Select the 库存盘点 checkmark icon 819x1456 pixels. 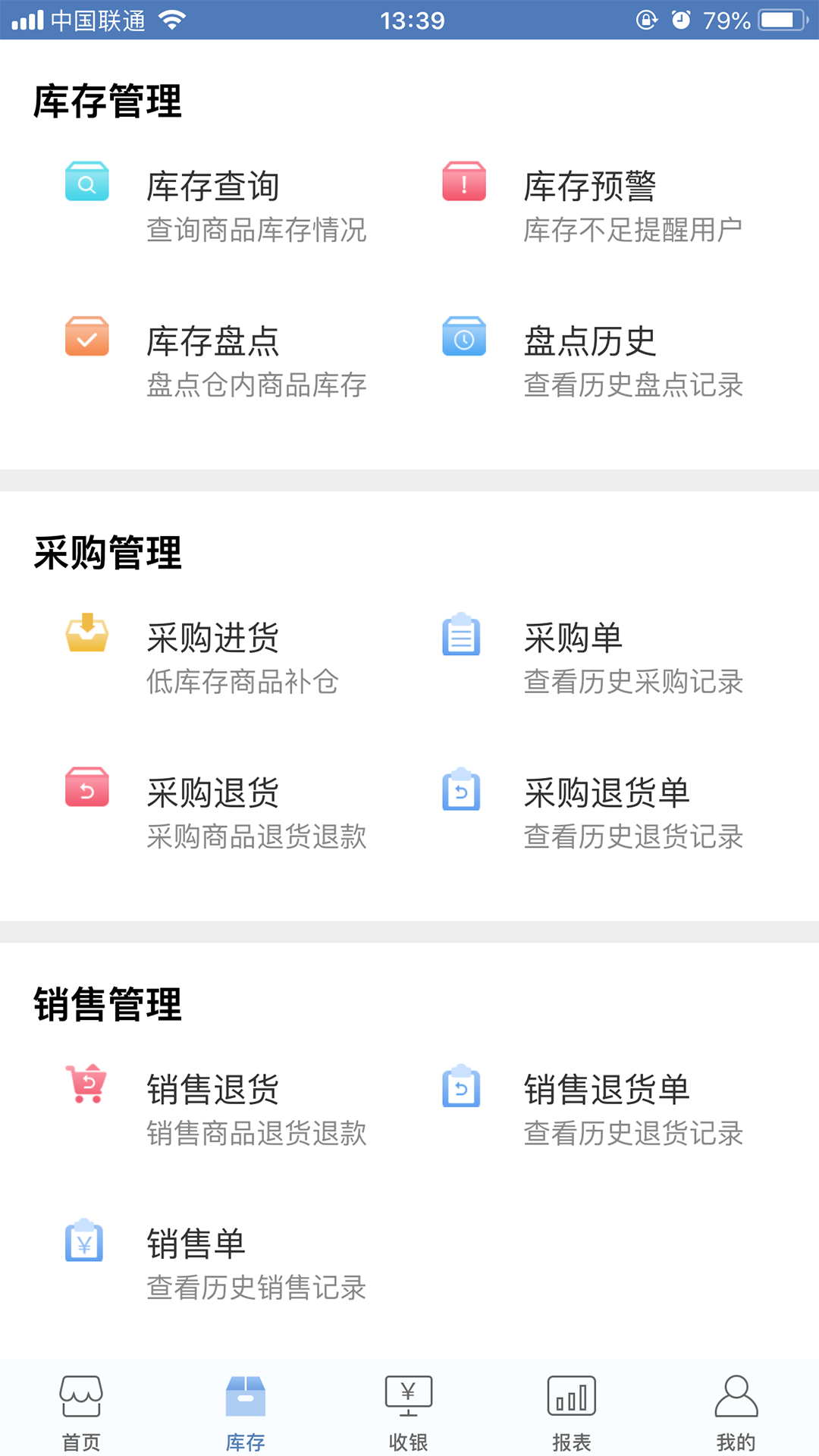pyautogui.click(x=86, y=337)
